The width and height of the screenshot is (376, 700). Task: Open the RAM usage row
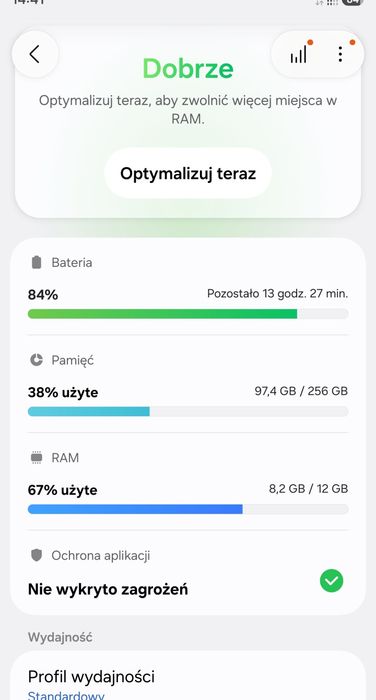[x=188, y=482]
